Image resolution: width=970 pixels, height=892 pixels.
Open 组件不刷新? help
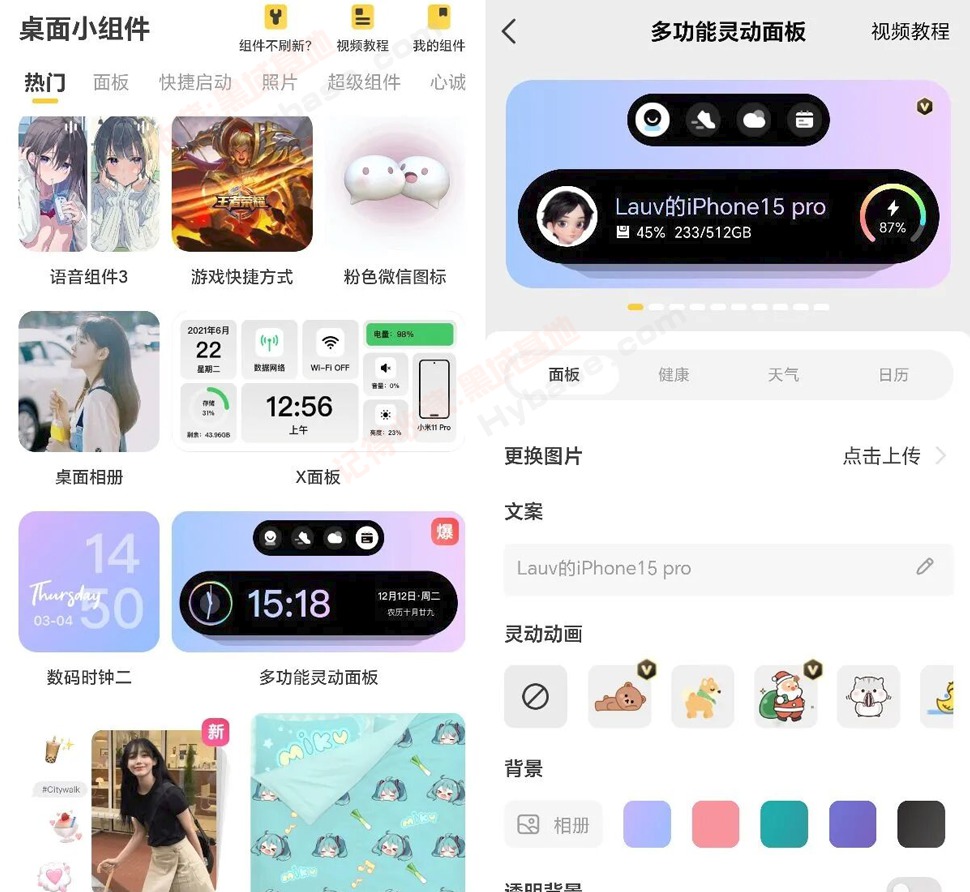[x=275, y=28]
